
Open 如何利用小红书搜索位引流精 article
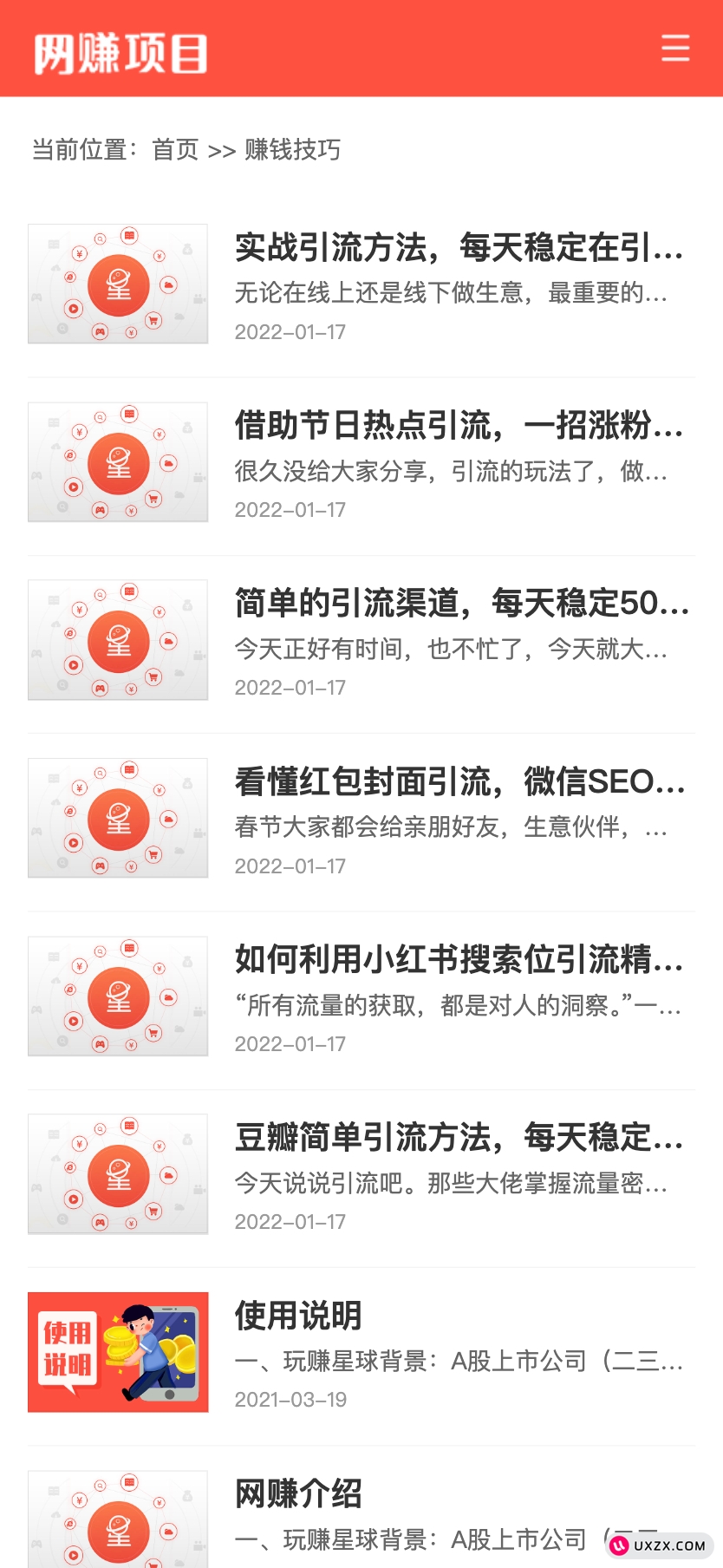tap(459, 960)
